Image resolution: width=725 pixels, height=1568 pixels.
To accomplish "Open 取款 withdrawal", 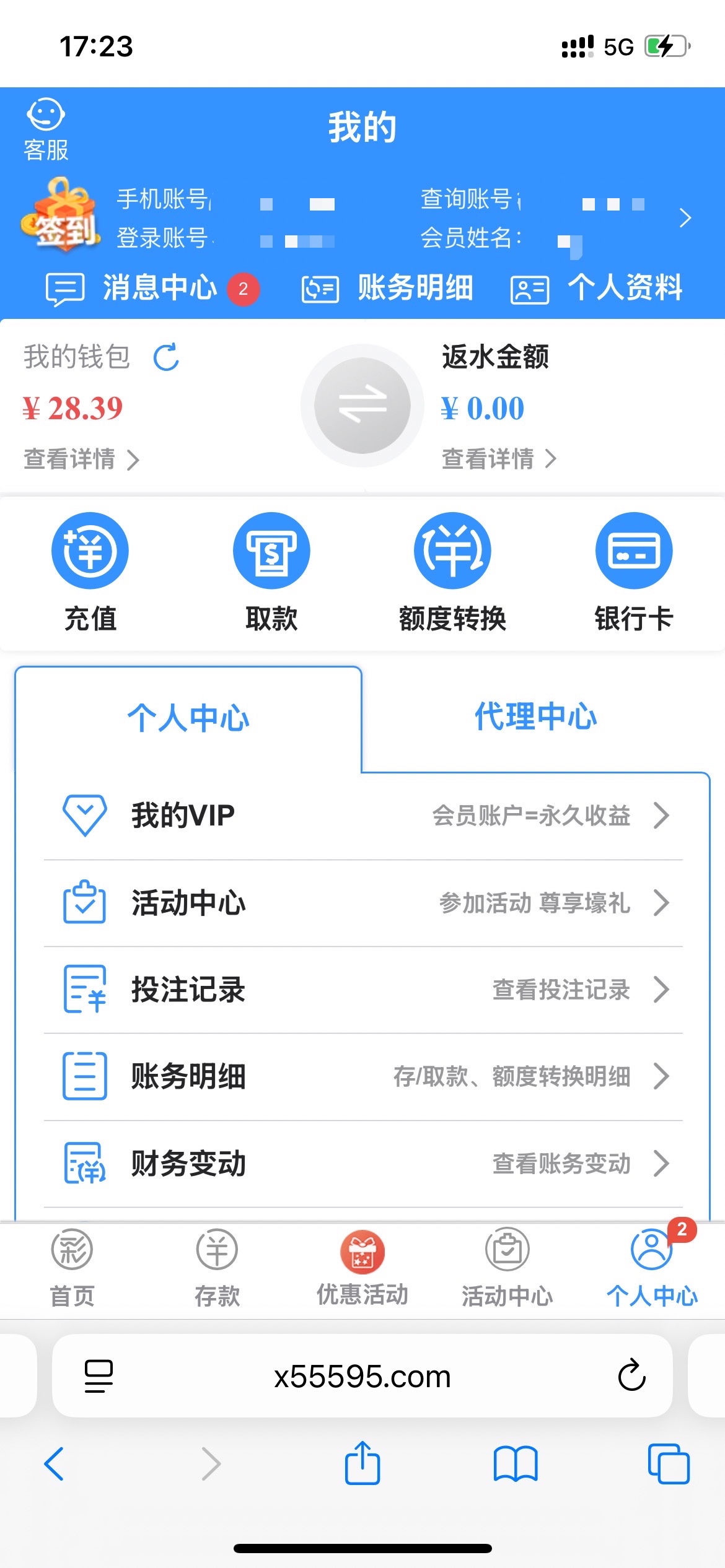I will [271, 571].
